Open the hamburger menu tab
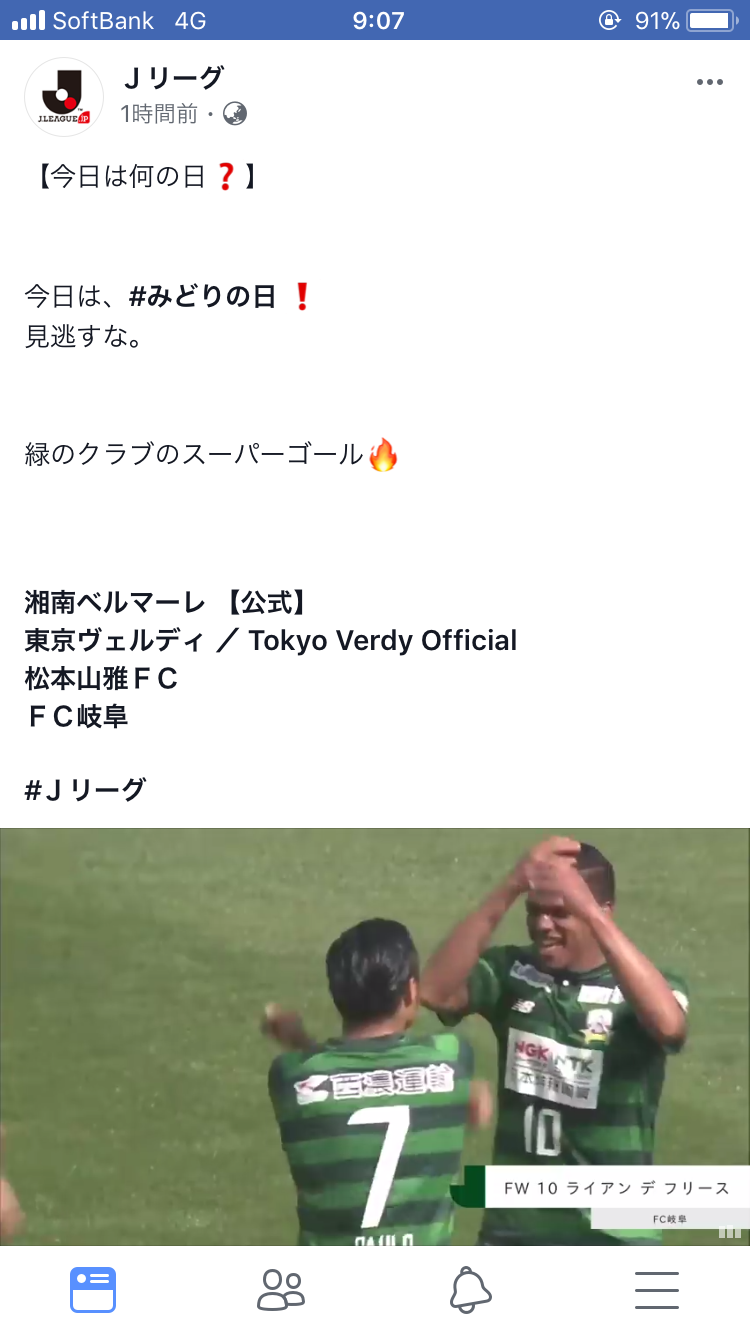 pos(657,1290)
